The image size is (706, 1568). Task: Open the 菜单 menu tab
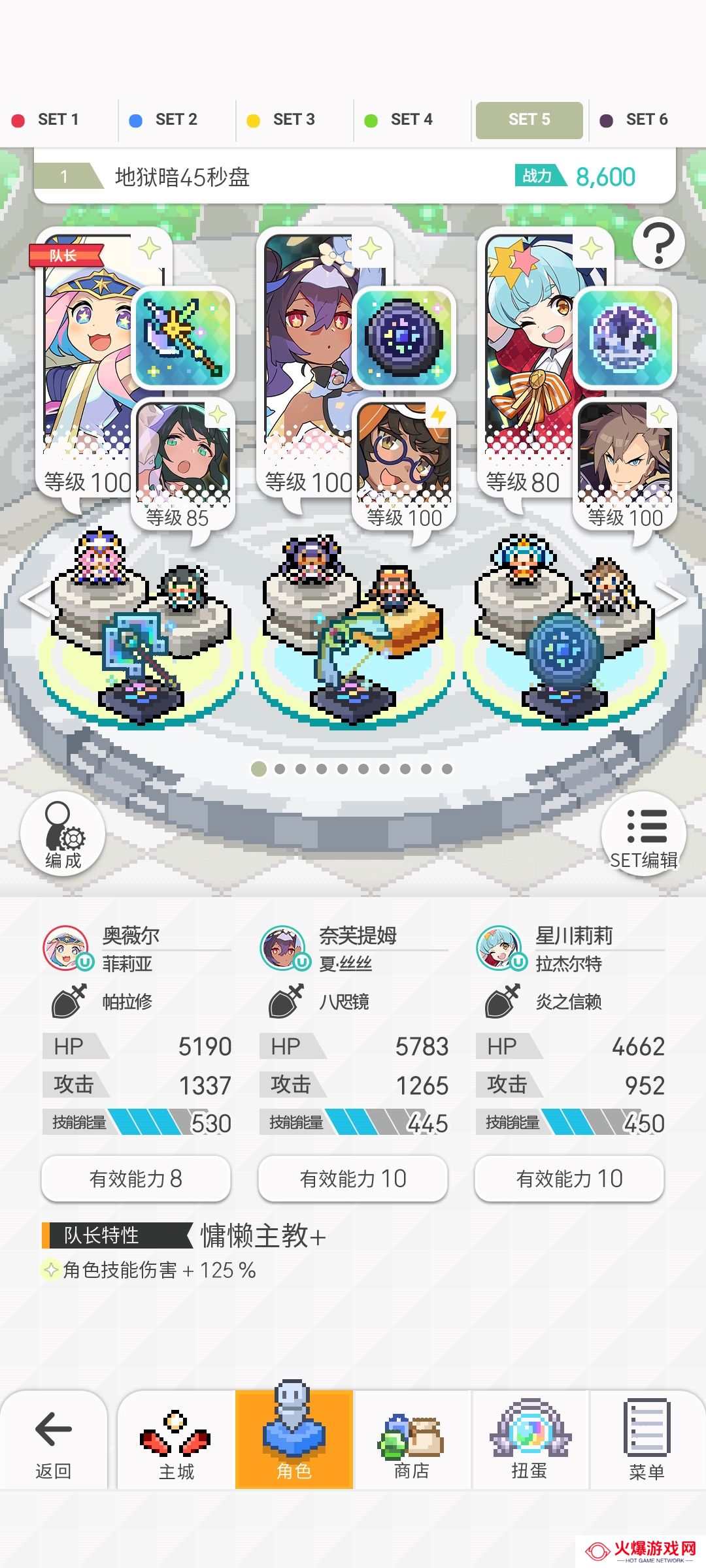[x=647, y=1441]
